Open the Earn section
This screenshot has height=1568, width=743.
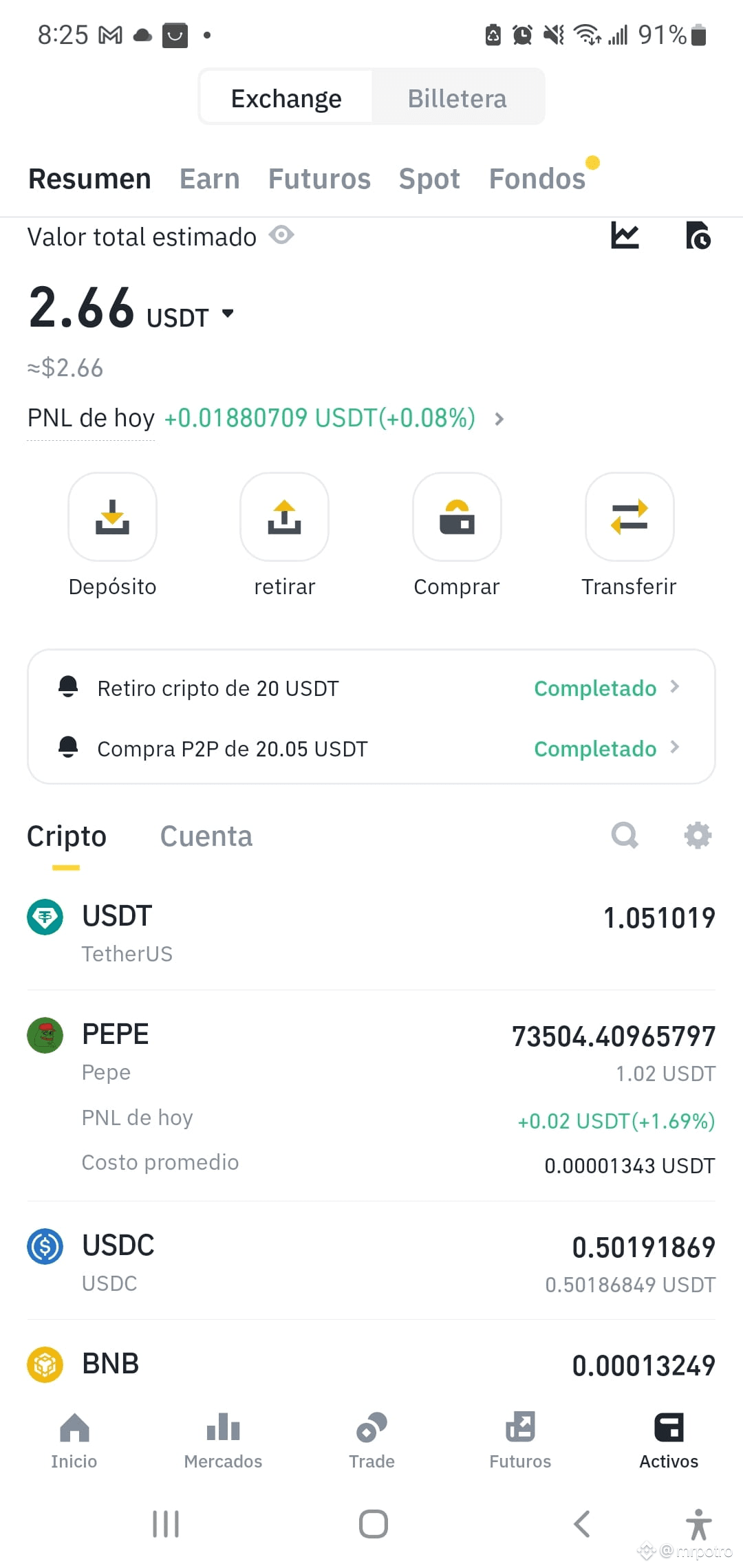pyautogui.click(x=209, y=178)
